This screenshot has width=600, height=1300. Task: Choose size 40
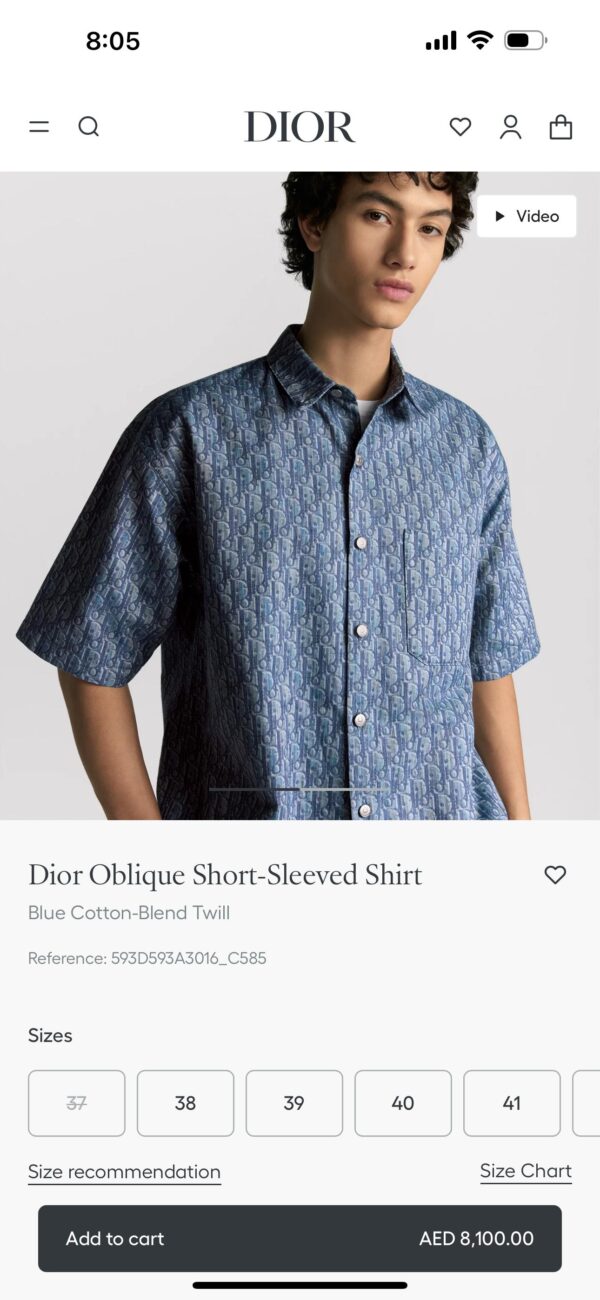tap(403, 1103)
